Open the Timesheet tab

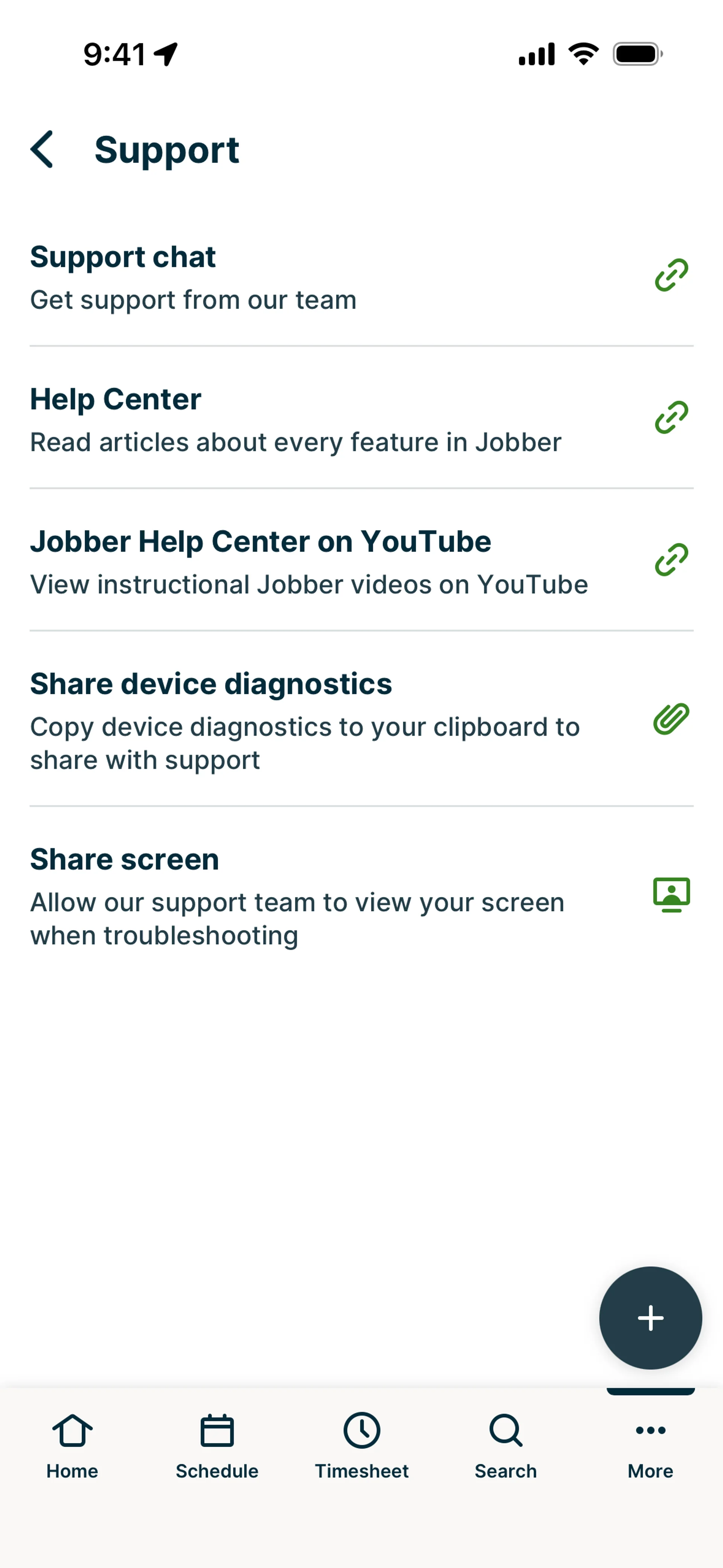[x=361, y=1446]
